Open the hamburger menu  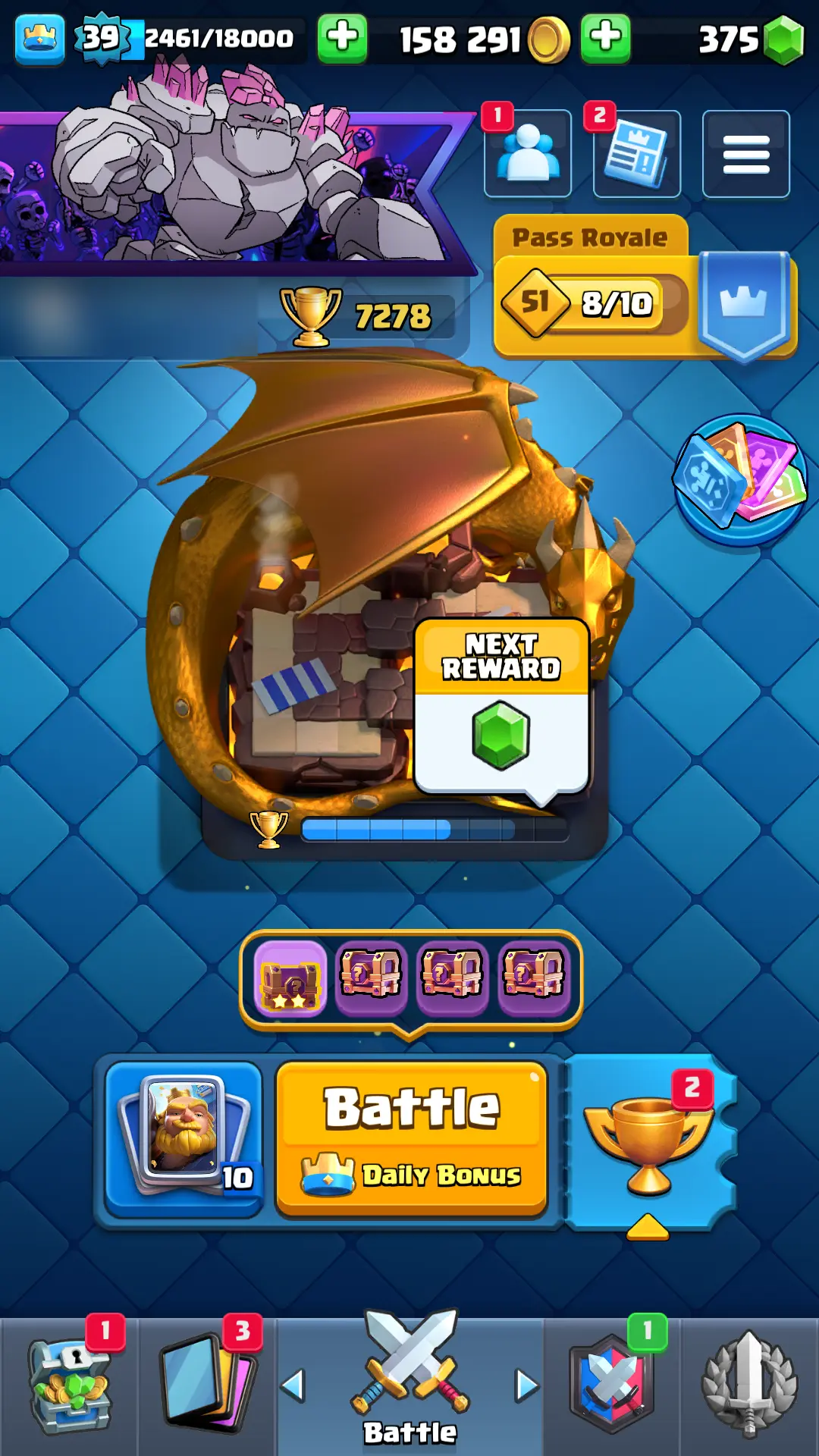coord(745,154)
